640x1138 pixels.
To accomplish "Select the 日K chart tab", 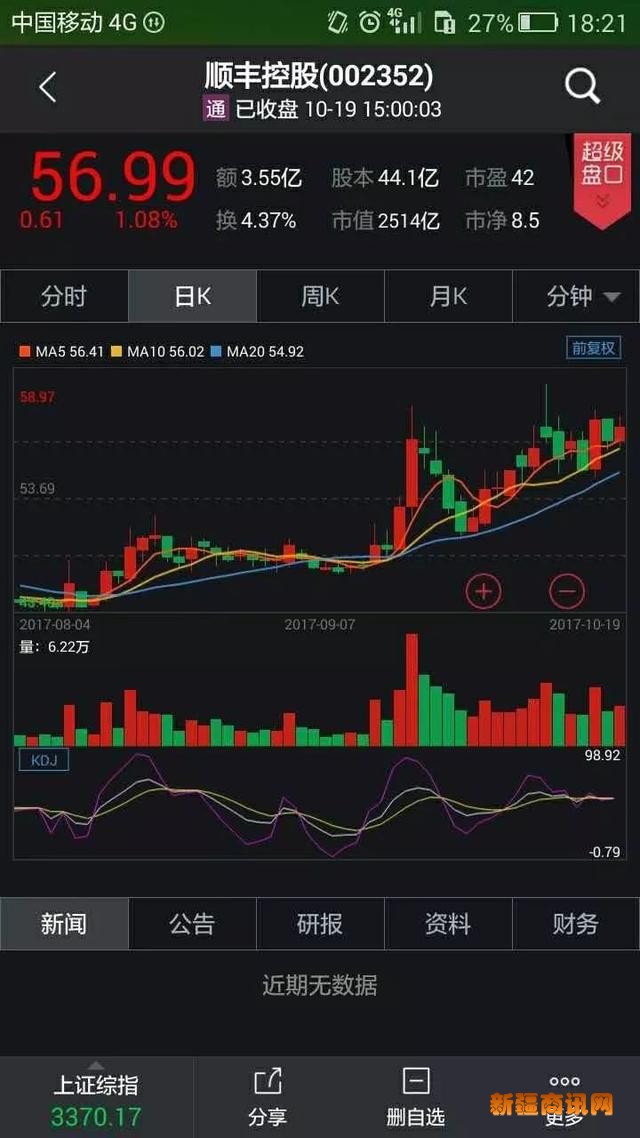I will (x=192, y=296).
